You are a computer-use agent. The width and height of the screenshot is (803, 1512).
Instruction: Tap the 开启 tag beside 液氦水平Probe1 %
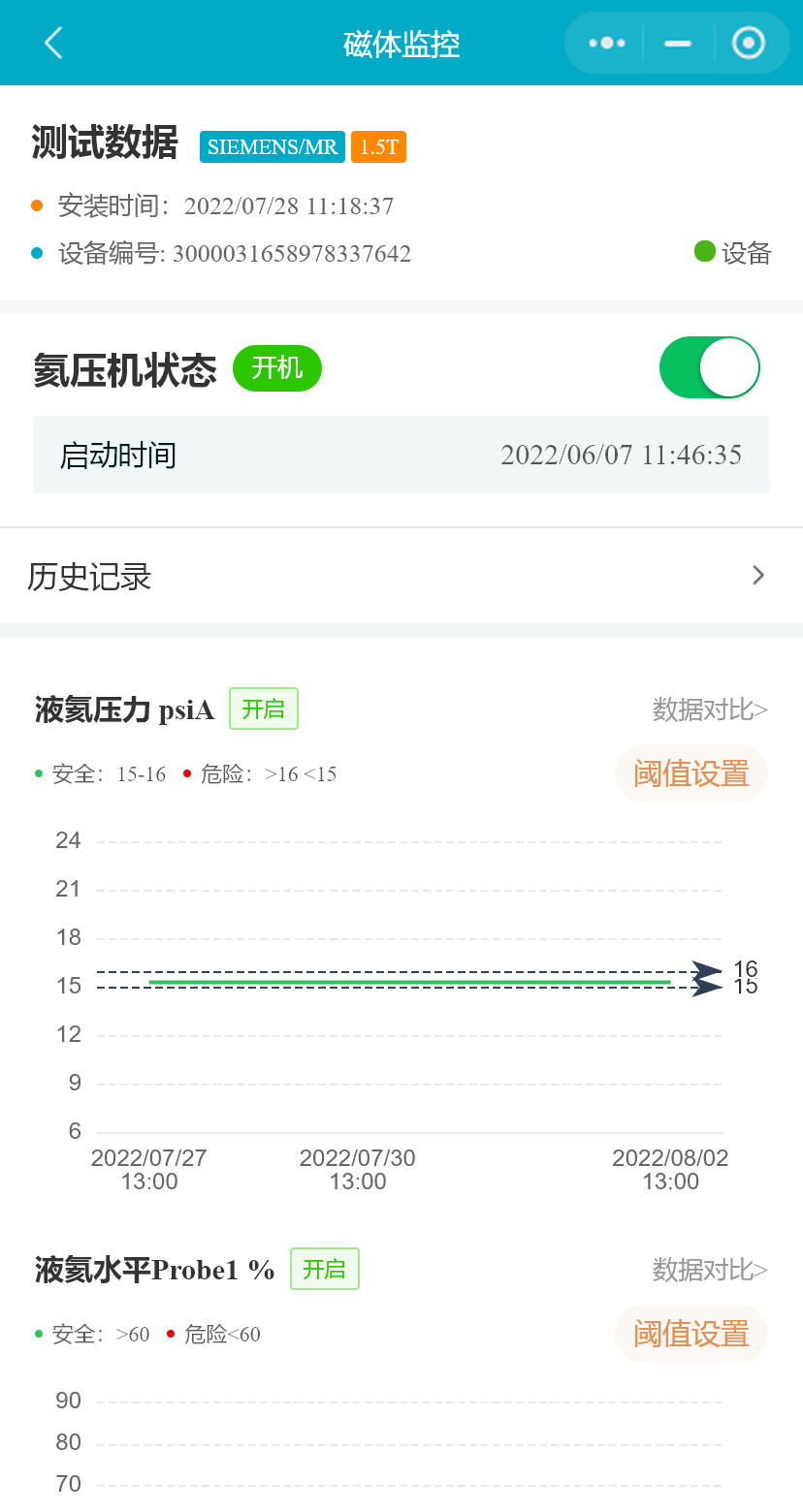(324, 1269)
